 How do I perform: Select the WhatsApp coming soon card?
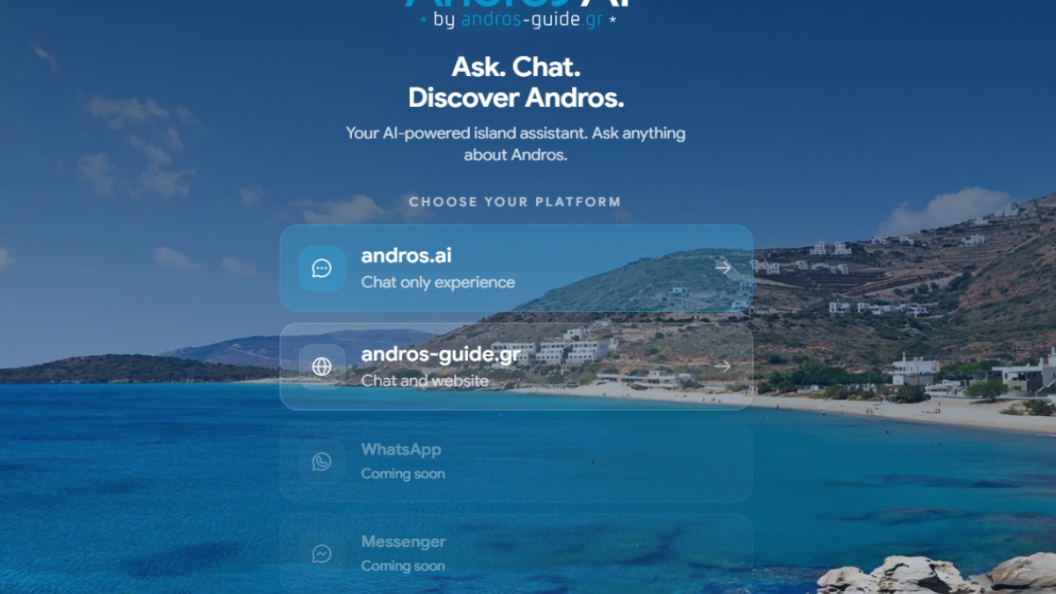point(516,462)
